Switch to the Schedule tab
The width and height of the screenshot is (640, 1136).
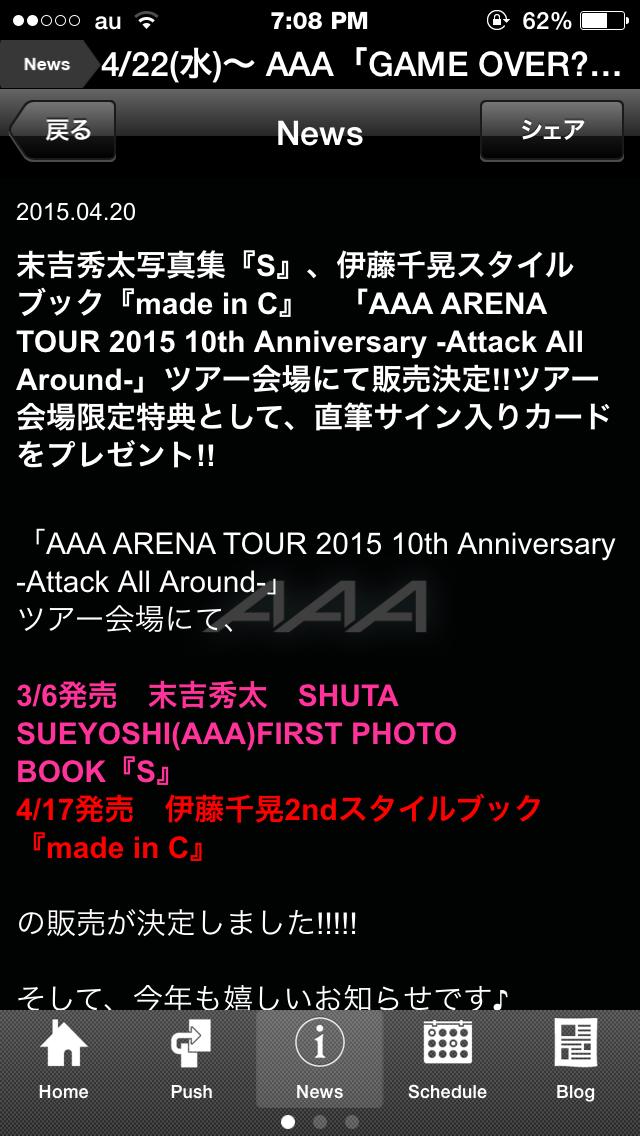click(447, 1060)
